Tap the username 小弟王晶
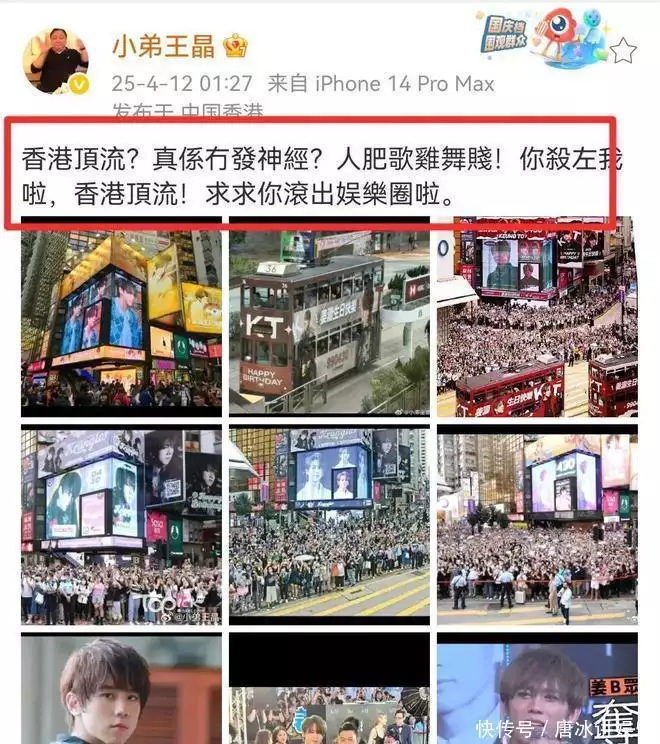 162,46
